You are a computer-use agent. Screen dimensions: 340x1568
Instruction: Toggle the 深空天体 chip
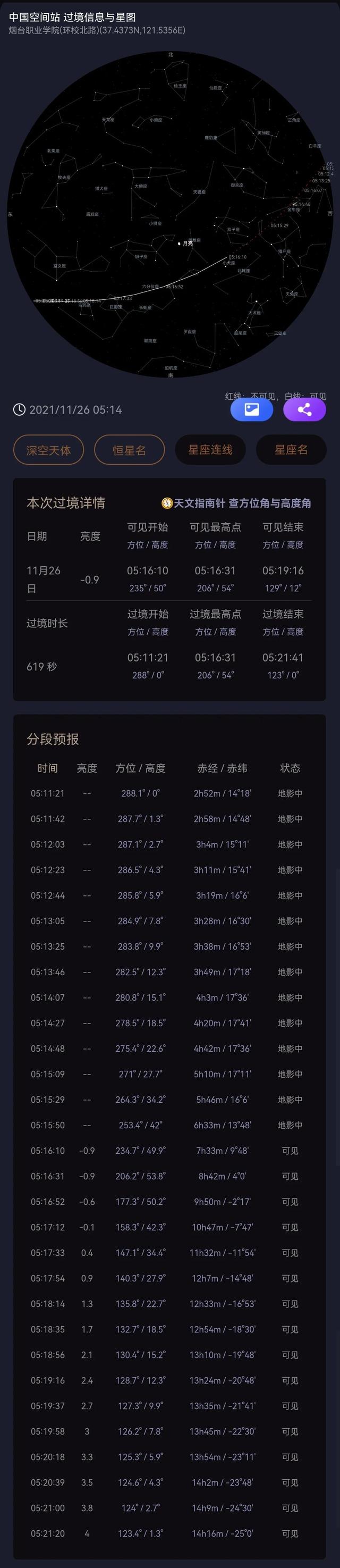[x=48, y=450]
